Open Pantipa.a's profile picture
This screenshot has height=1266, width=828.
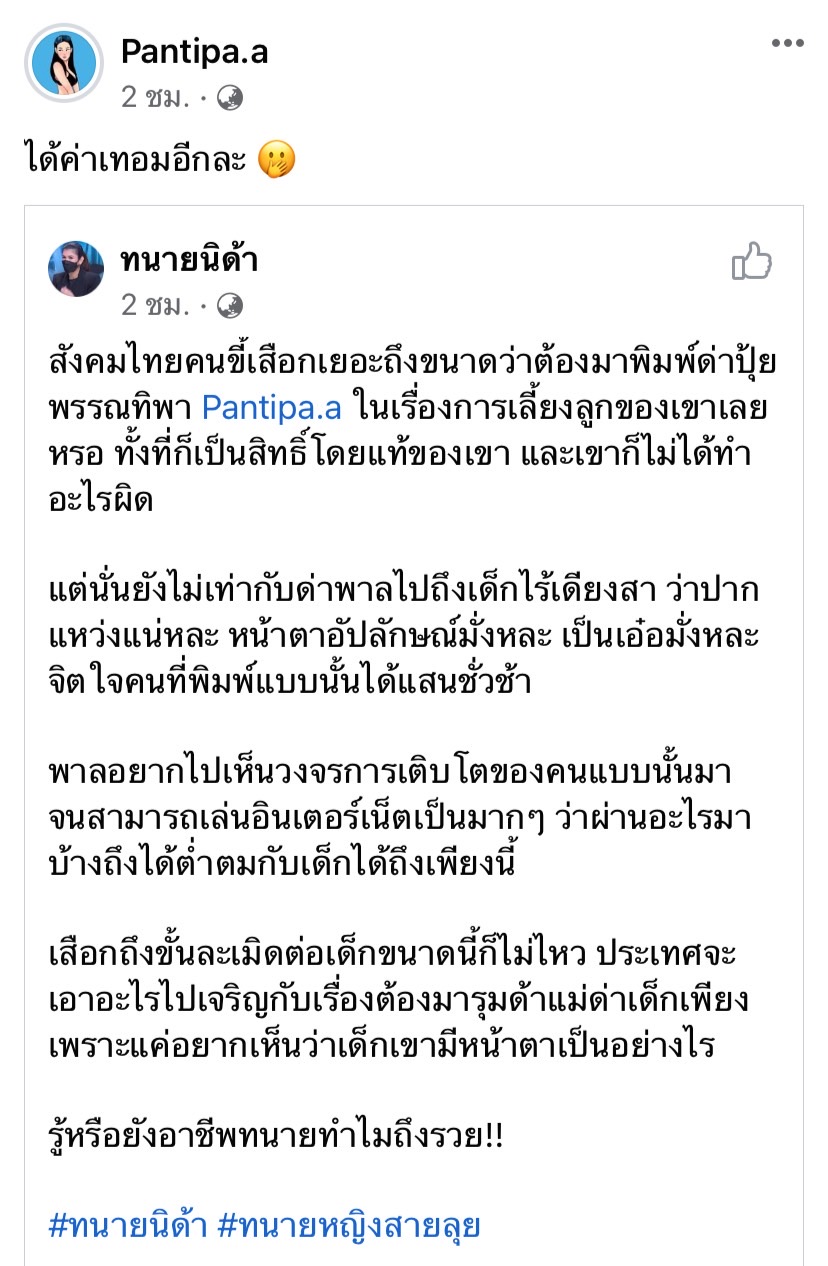(x=64, y=64)
